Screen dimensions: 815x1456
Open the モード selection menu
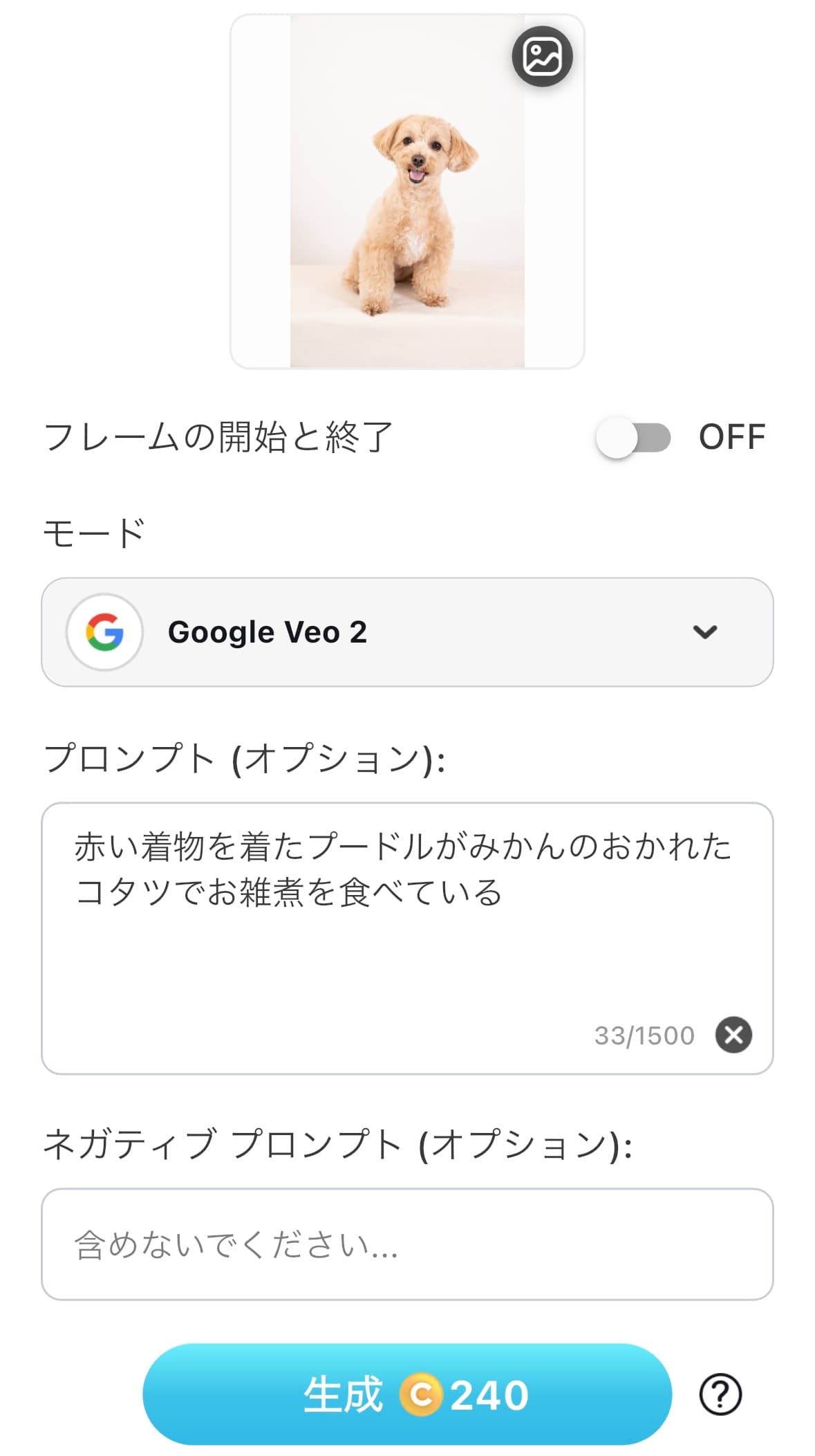pos(407,632)
